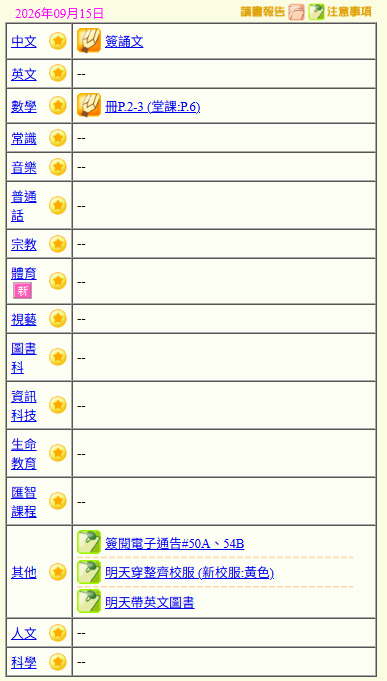Screen dimensions: 387x681
Task: View homework 冊P.2-3 (堂課:P.6)
Action: coord(152,106)
